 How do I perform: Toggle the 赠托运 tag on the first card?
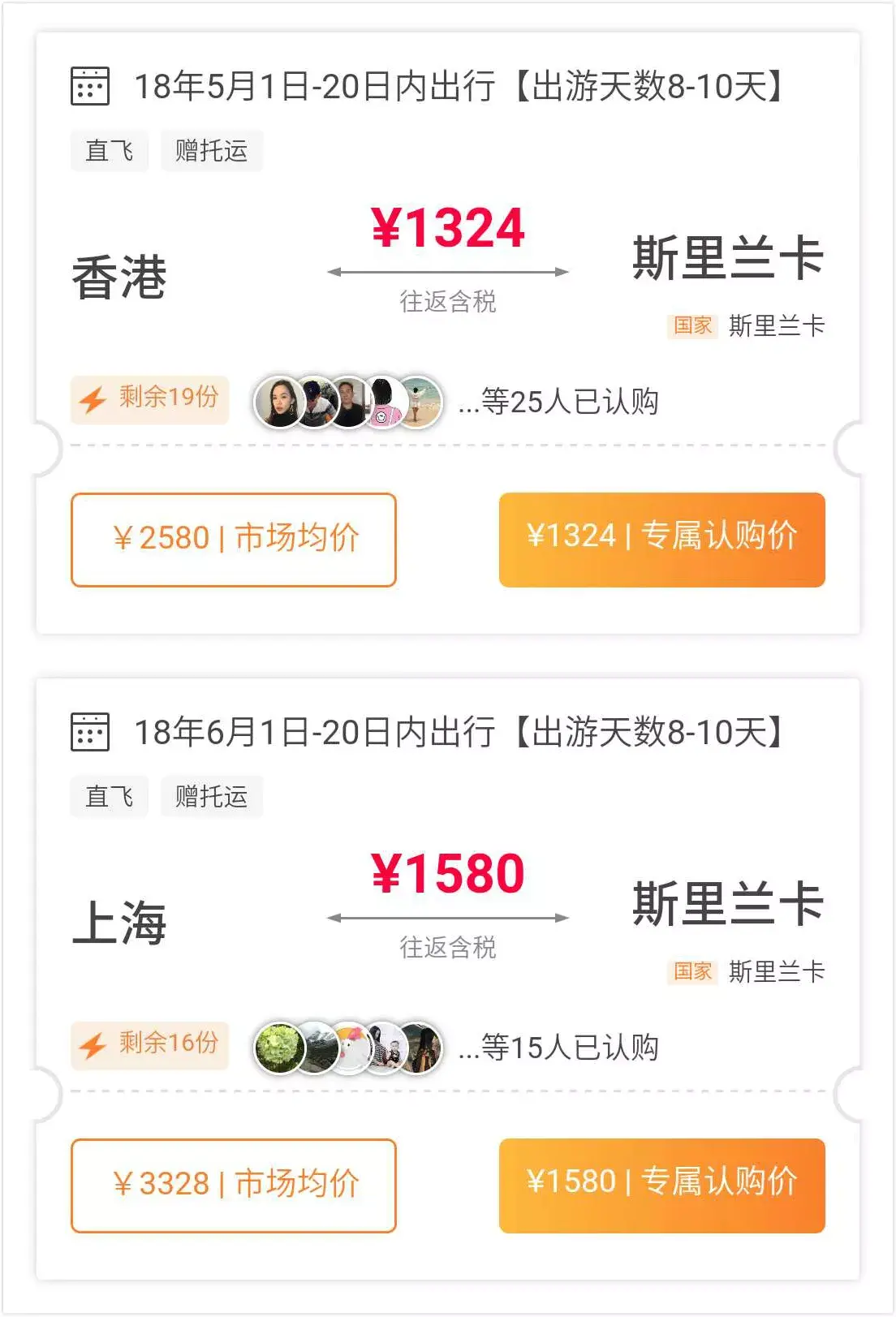click(x=211, y=149)
